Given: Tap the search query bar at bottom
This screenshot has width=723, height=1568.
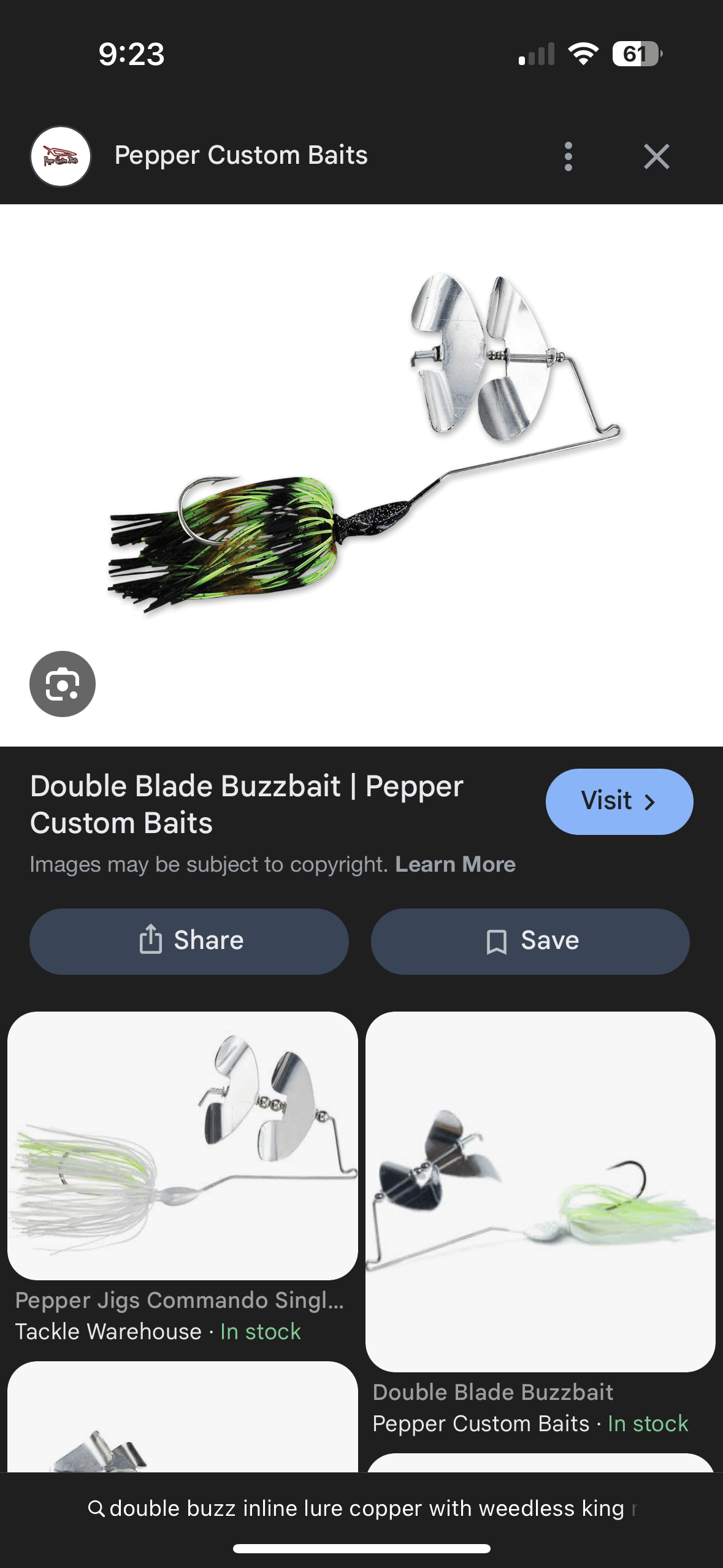Looking at the screenshot, I should (x=361, y=1508).
